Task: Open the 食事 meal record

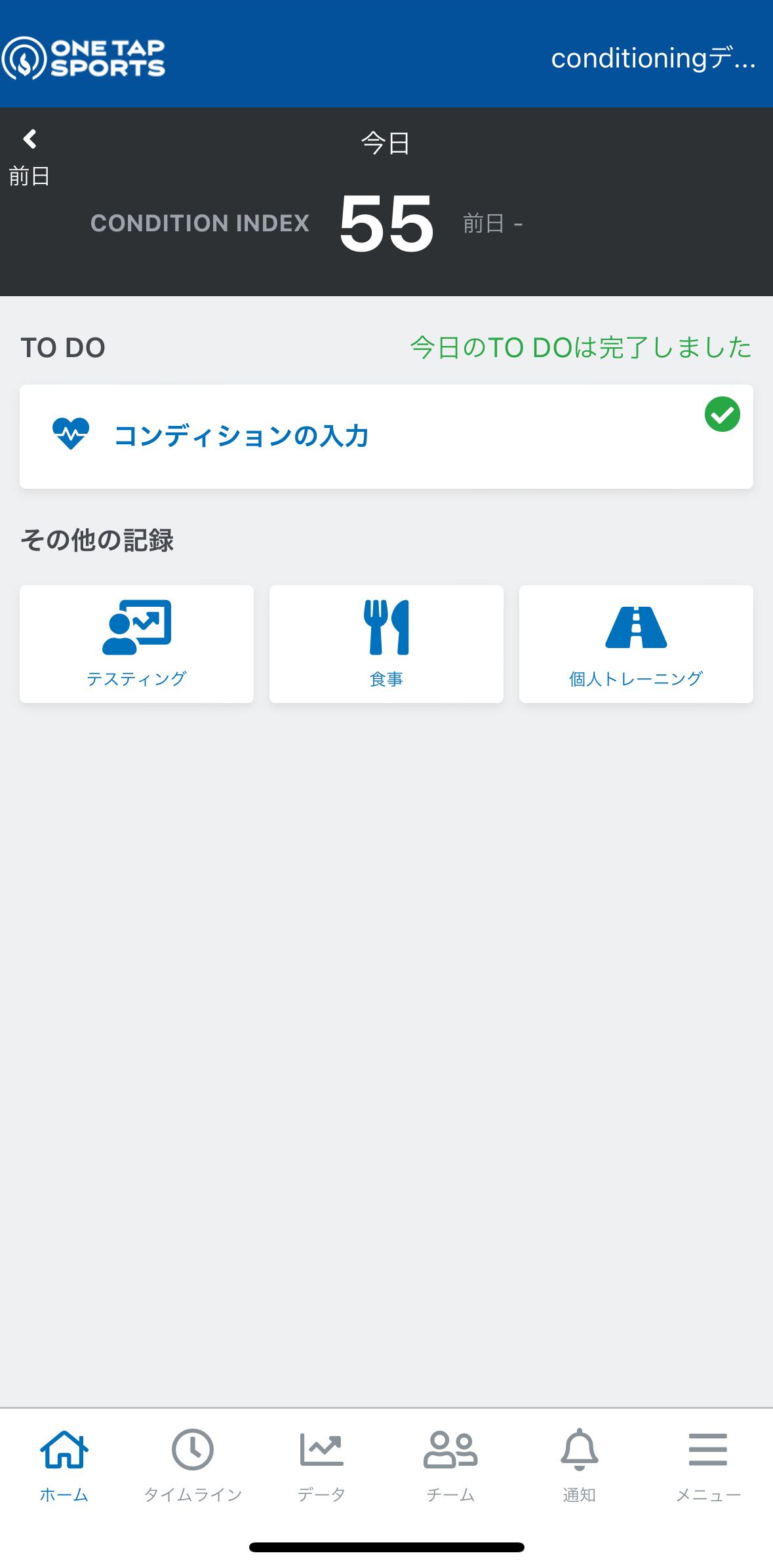Action: [x=386, y=644]
